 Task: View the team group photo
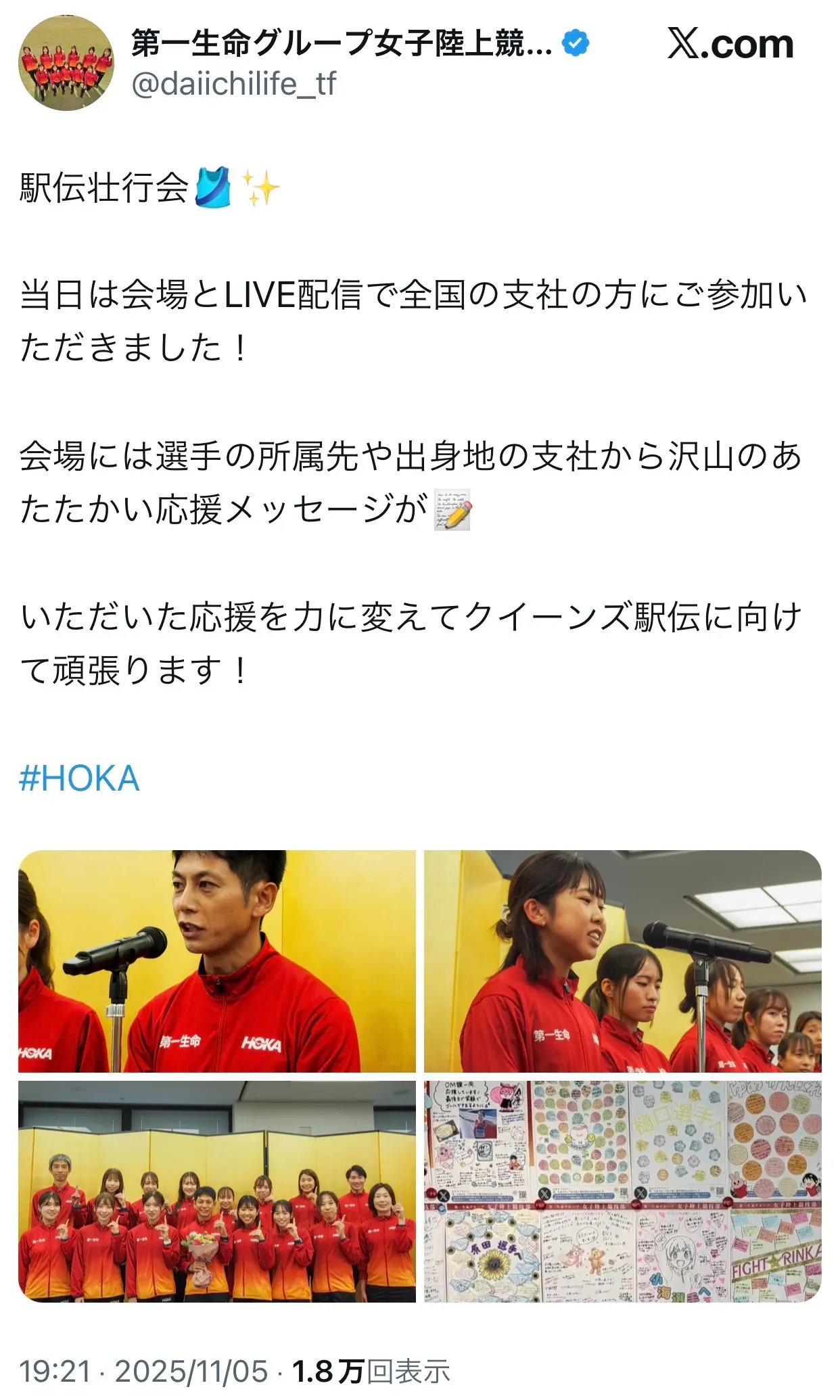tap(217, 1191)
